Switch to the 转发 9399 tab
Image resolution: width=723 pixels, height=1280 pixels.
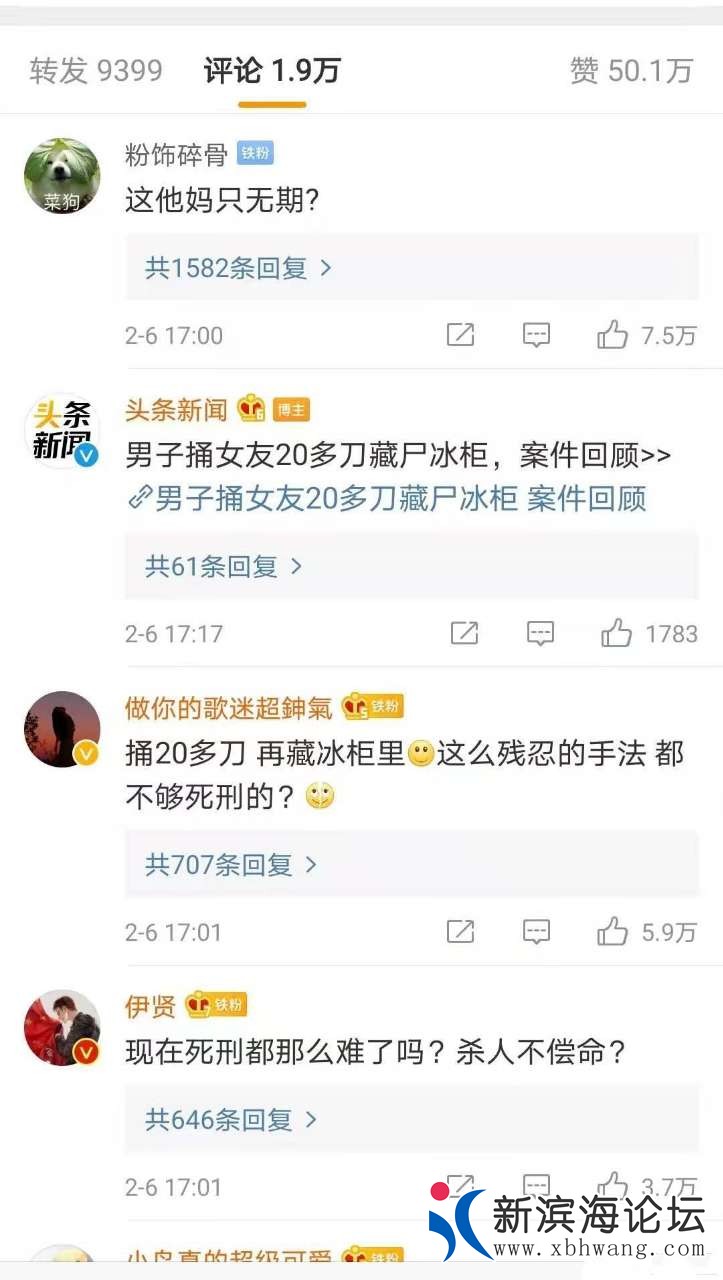[95, 71]
